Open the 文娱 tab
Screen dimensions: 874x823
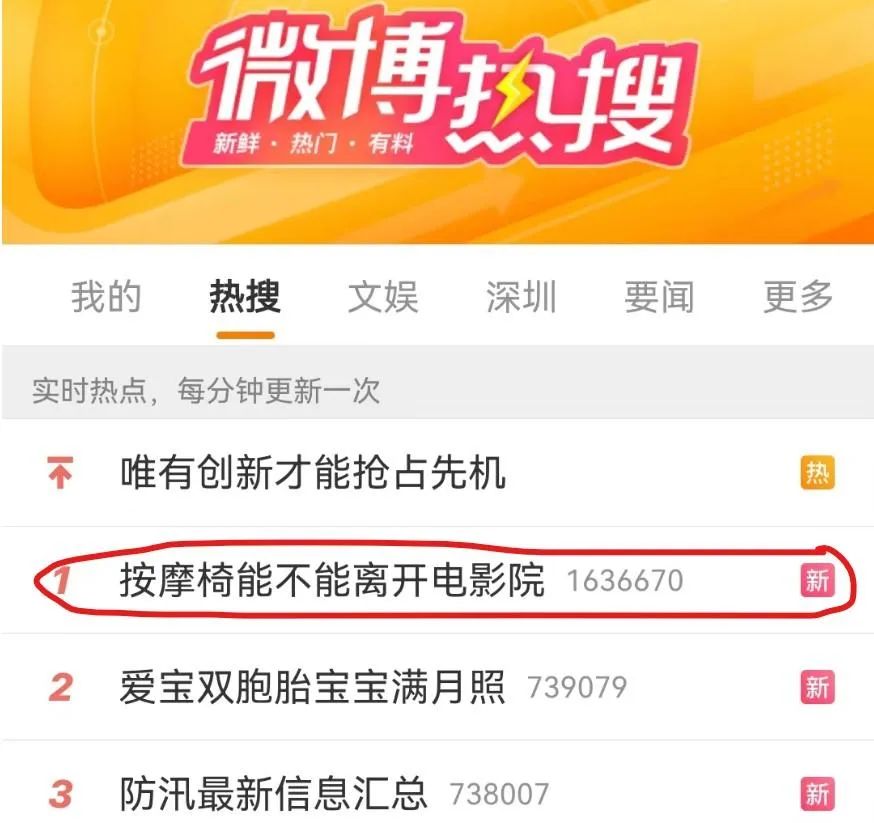click(x=382, y=297)
